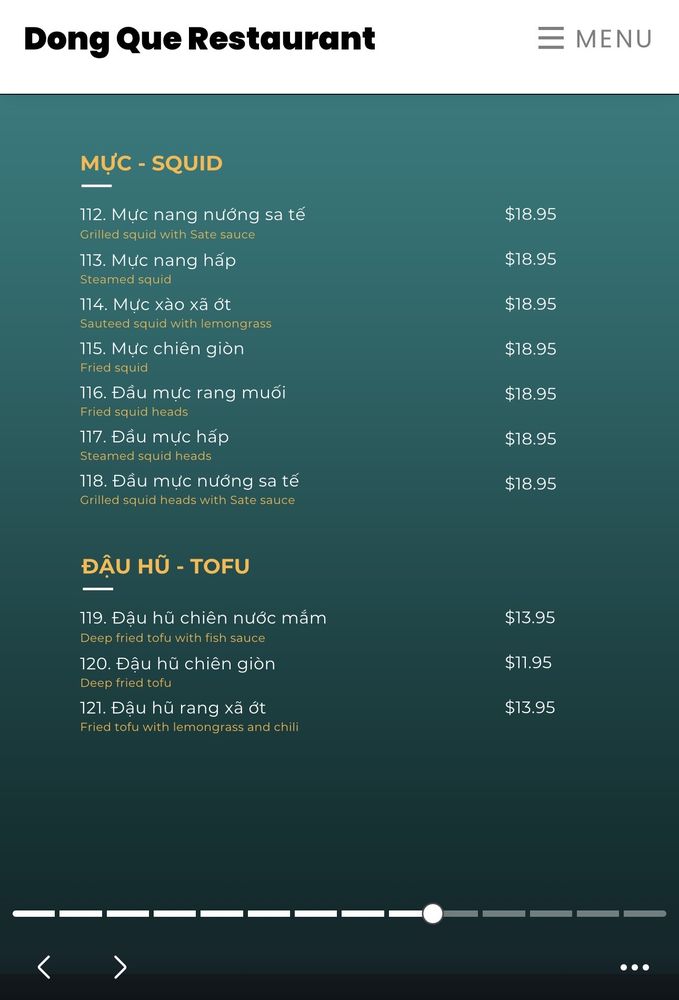The width and height of the screenshot is (679, 1000).
Task: Go to the next menu page arrow
Action: point(120,966)
